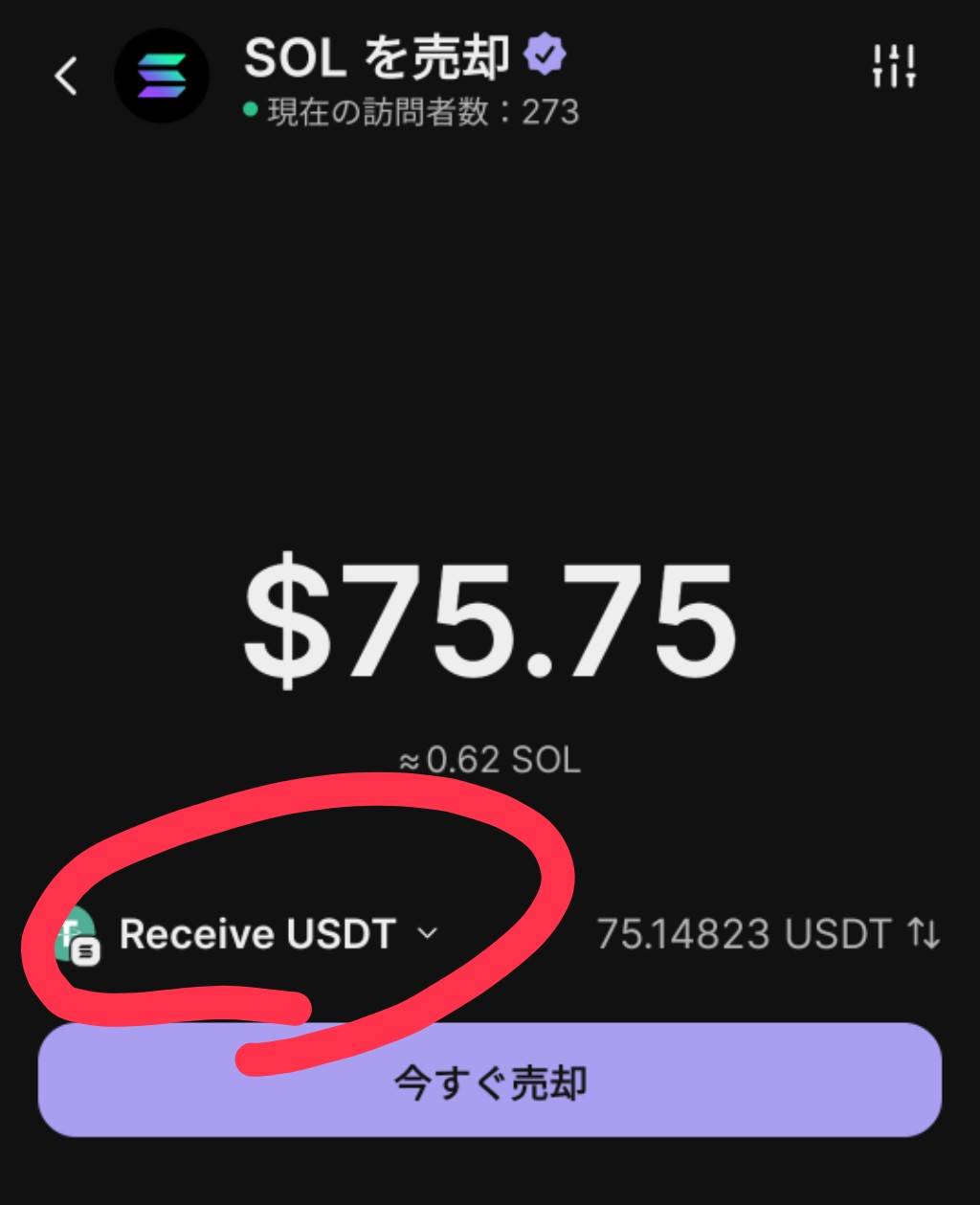980x1205 pixels.
Task: Swap the USDT amount display arrows
Action: click(x=923, y=934)
